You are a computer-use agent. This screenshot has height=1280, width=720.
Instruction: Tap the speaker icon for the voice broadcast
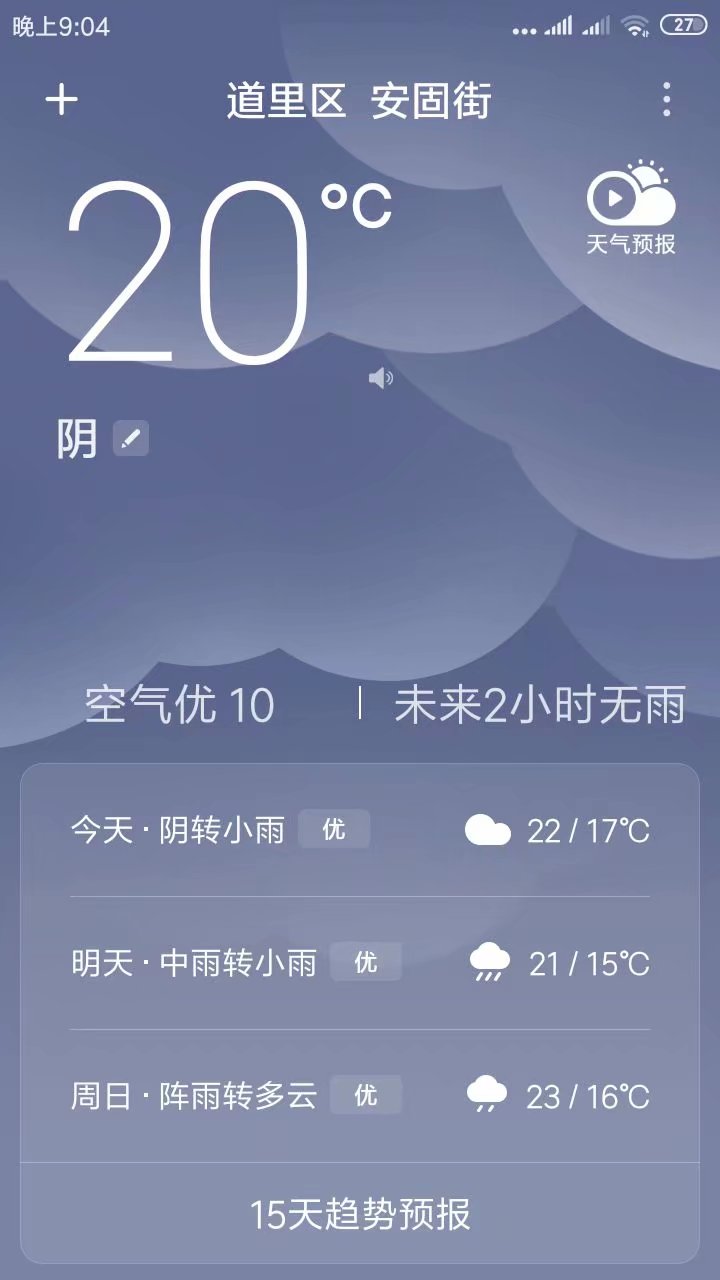coord(381,378)
